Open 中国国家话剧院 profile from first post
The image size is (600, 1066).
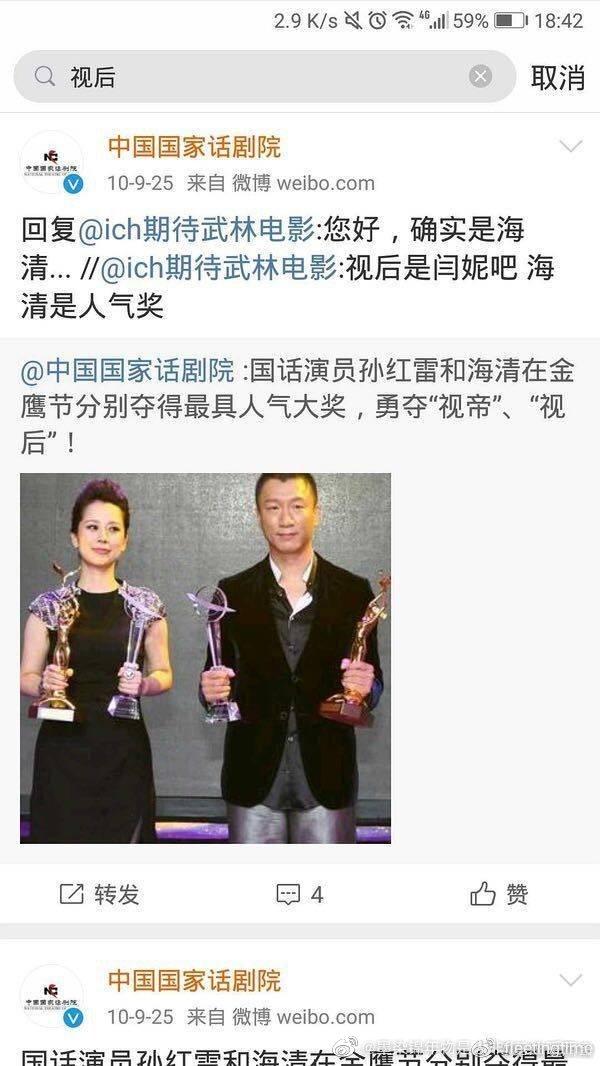click(x=194, y=148)
